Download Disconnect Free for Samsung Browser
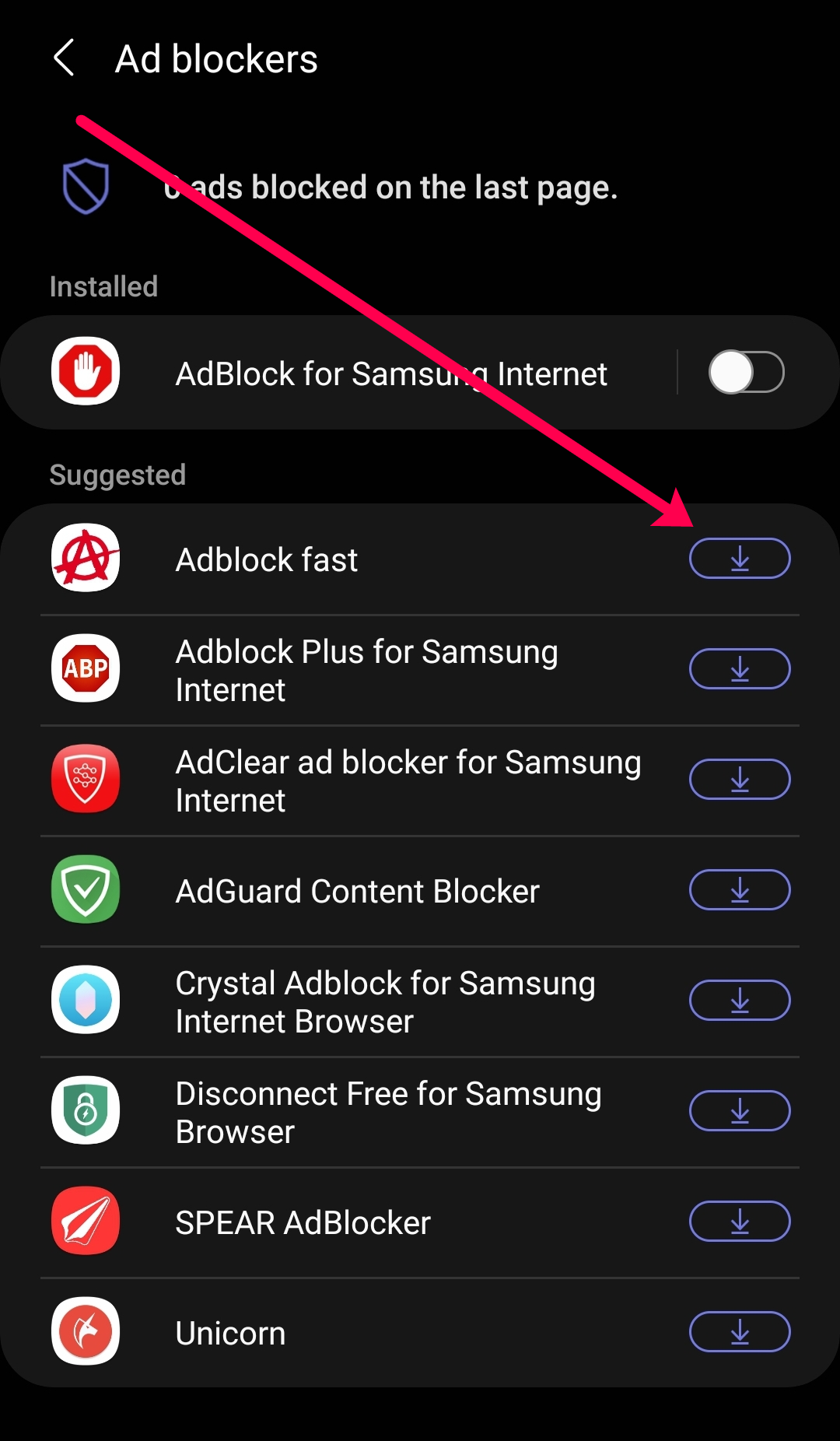This screenshot has width=840, height=1441. [740, 1111]
